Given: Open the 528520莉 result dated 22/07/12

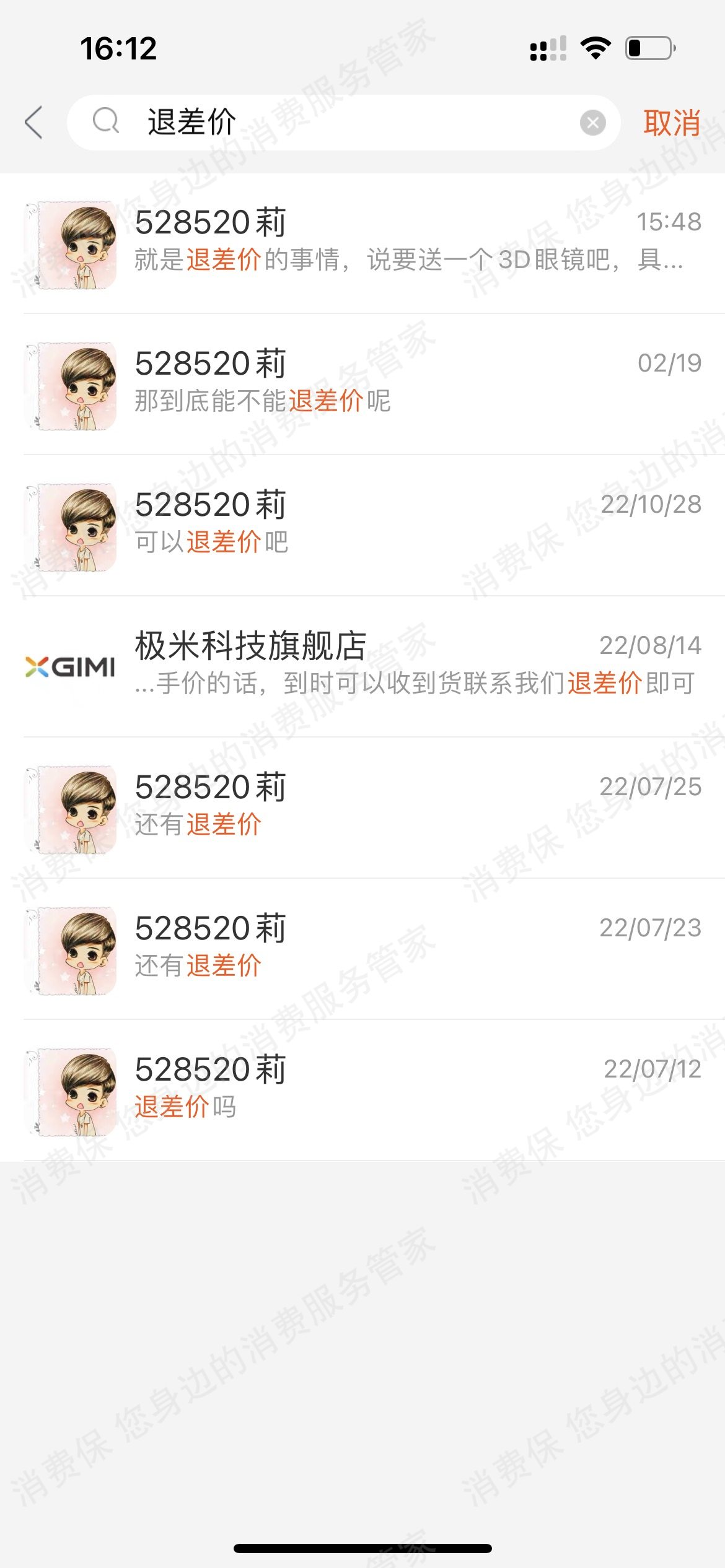Looking at the screenshot, I should (x=372, y=1090).
